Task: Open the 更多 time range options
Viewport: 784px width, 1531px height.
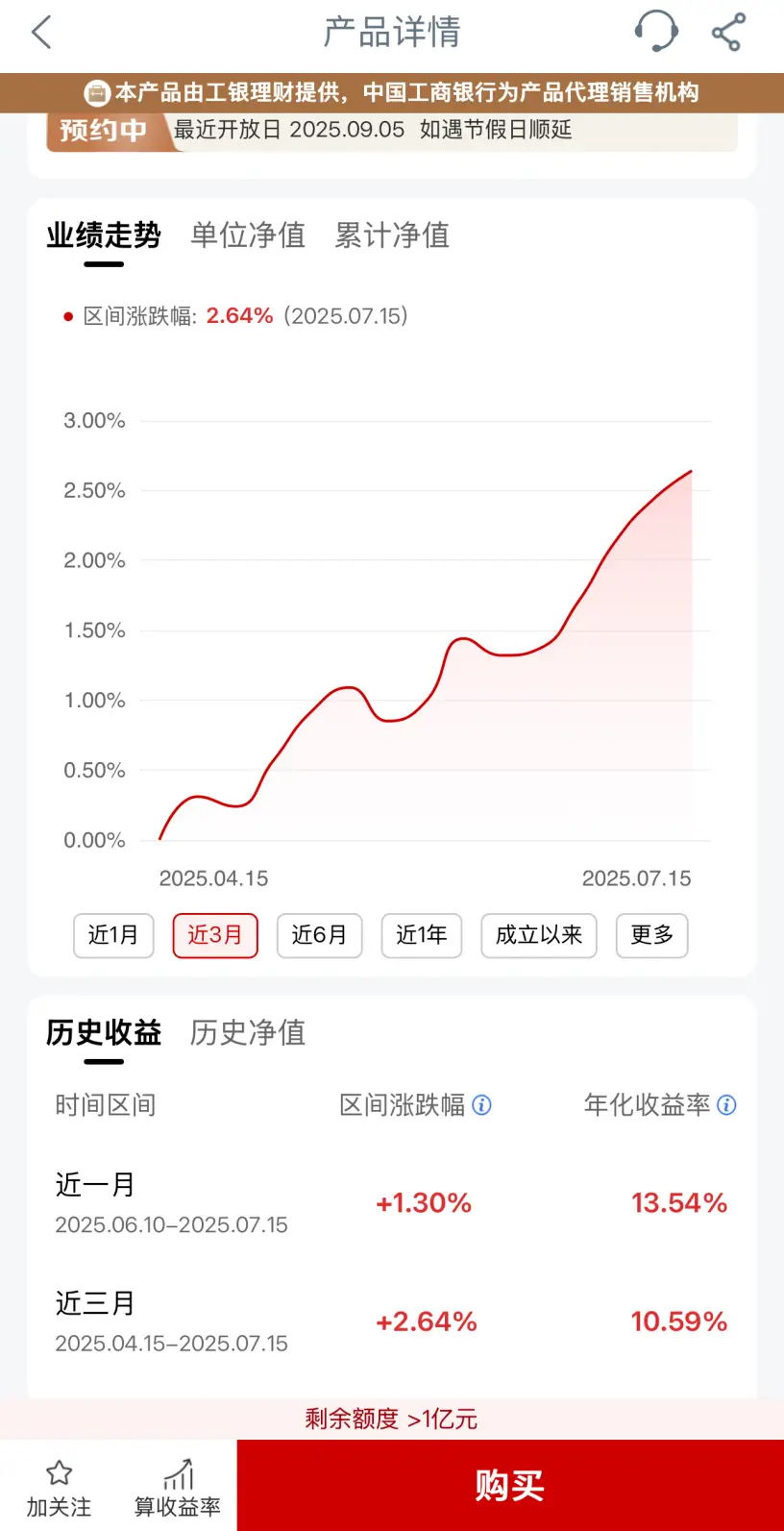Action: pos(651,935)
